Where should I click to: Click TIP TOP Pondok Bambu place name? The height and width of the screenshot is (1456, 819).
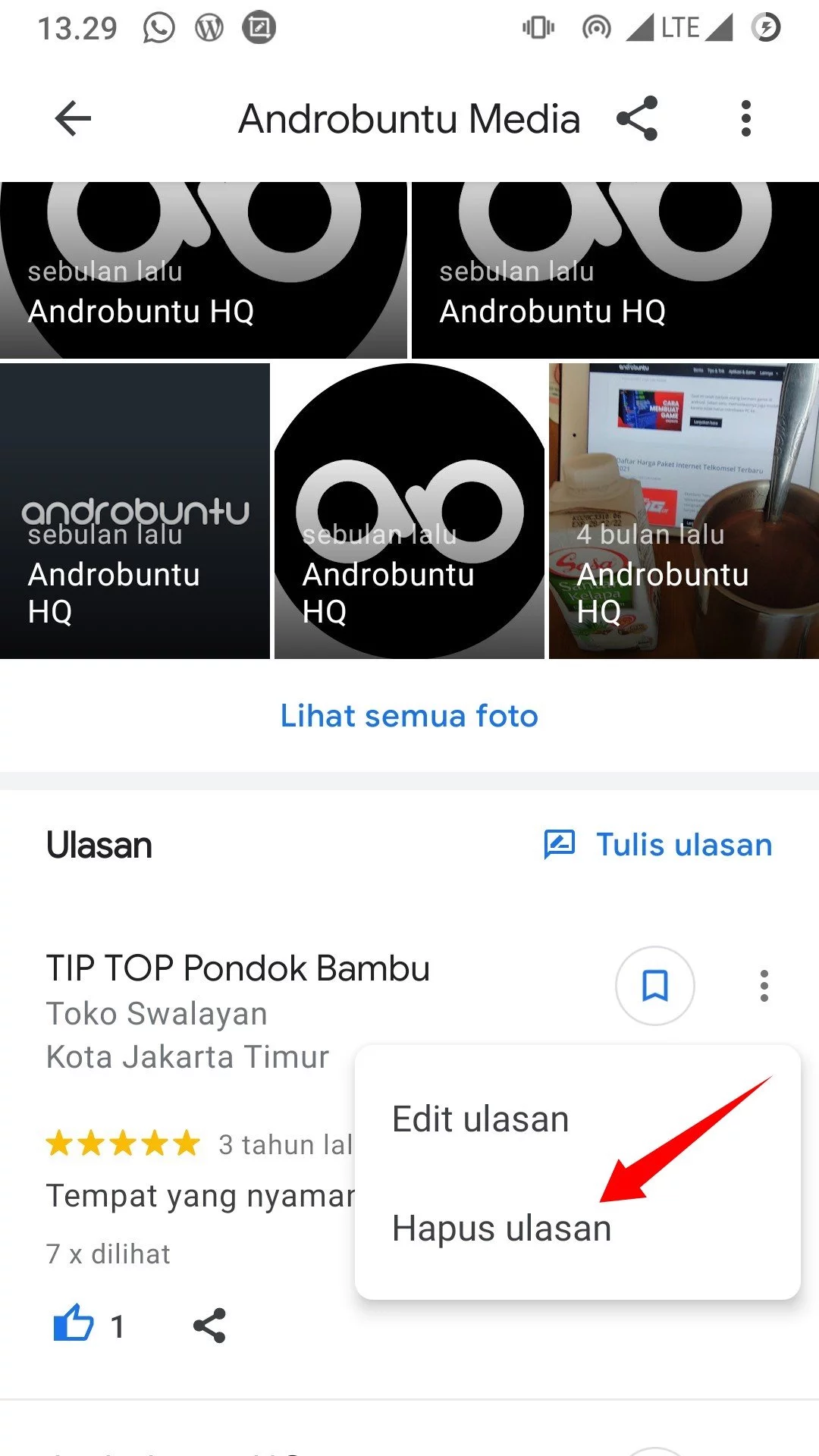(238, 968)
